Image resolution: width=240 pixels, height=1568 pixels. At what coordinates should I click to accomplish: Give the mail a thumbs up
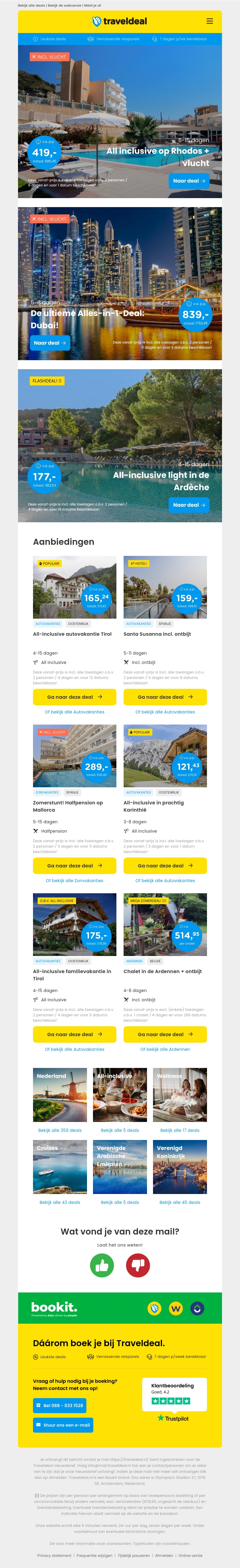102,1265
